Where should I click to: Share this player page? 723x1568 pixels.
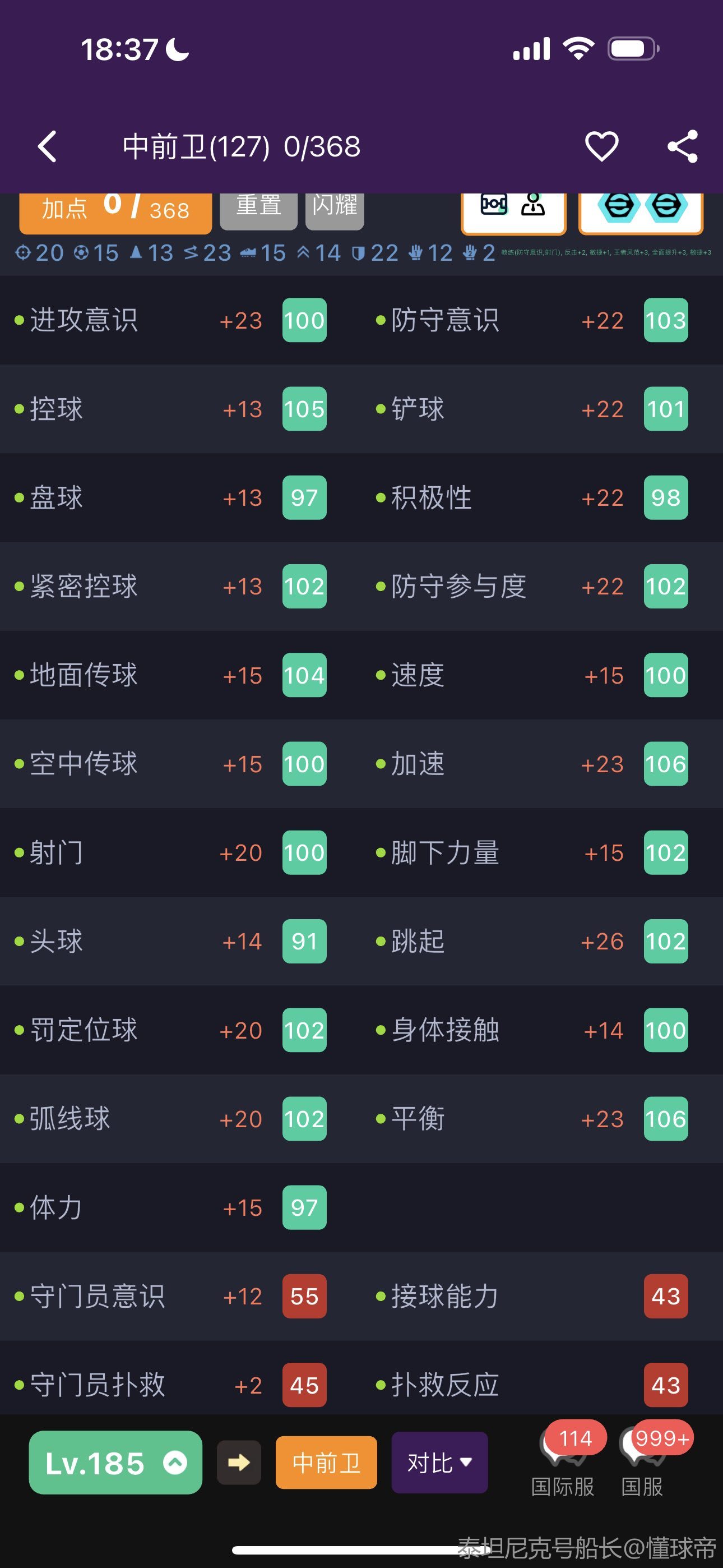click(x=682, y=147)
